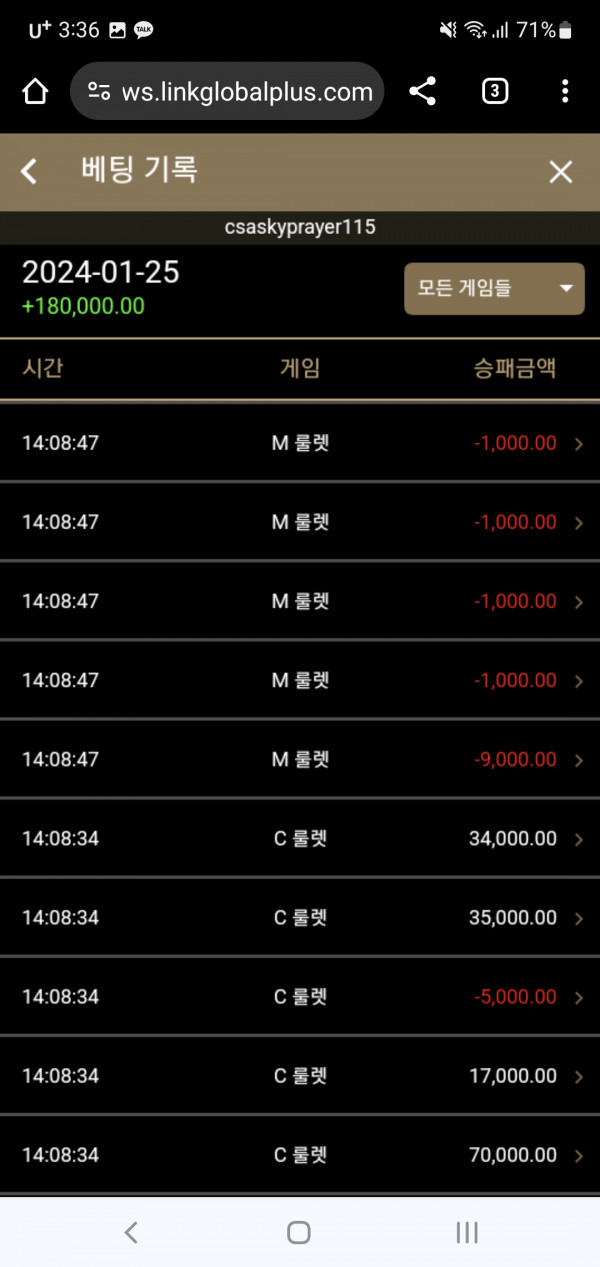The image size is (600, 1267).
Task: Open the C 룰렛 record with 70,000.00
Action: click(x=300, y=1155)
